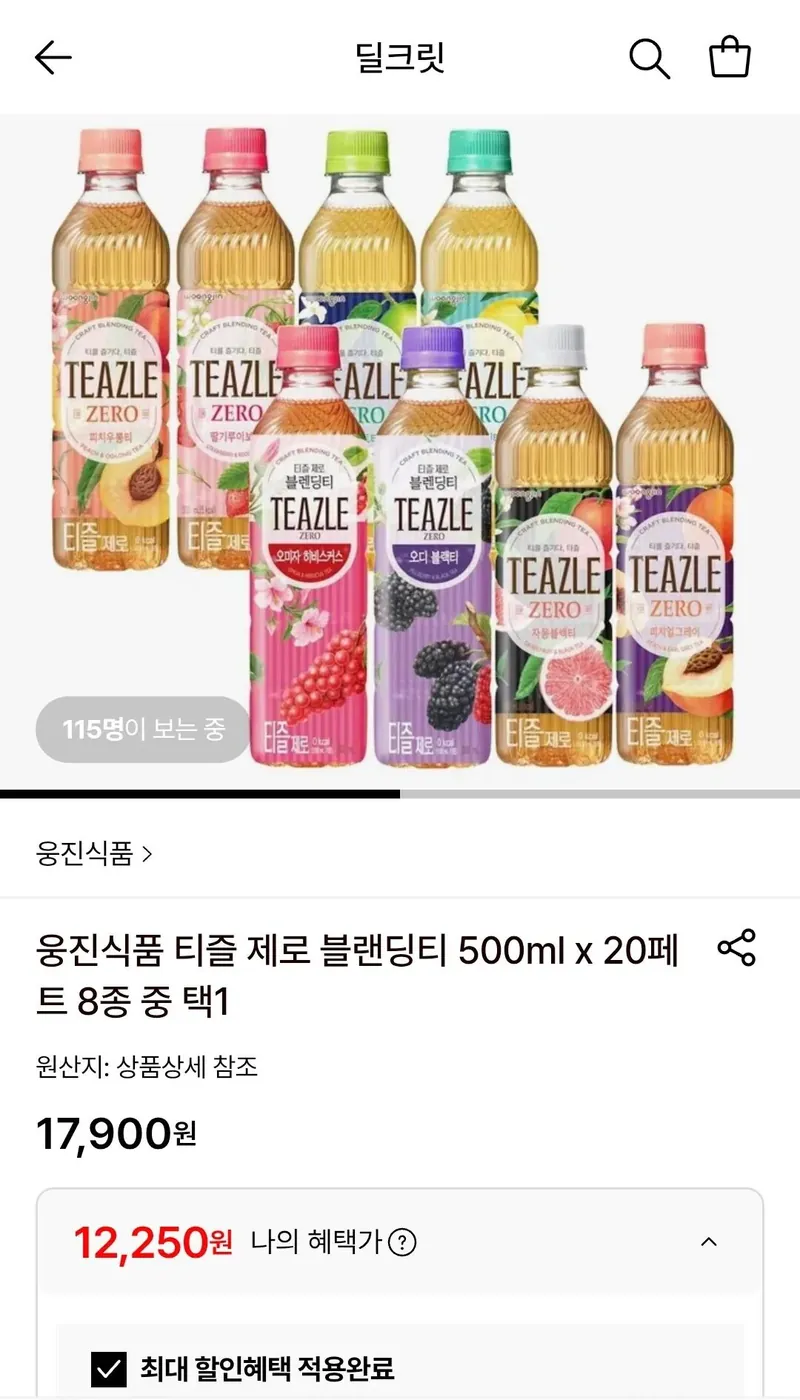Open the 딜크릿 title in the header
This screenshot has height=1400, width=800.
(400, 58)
